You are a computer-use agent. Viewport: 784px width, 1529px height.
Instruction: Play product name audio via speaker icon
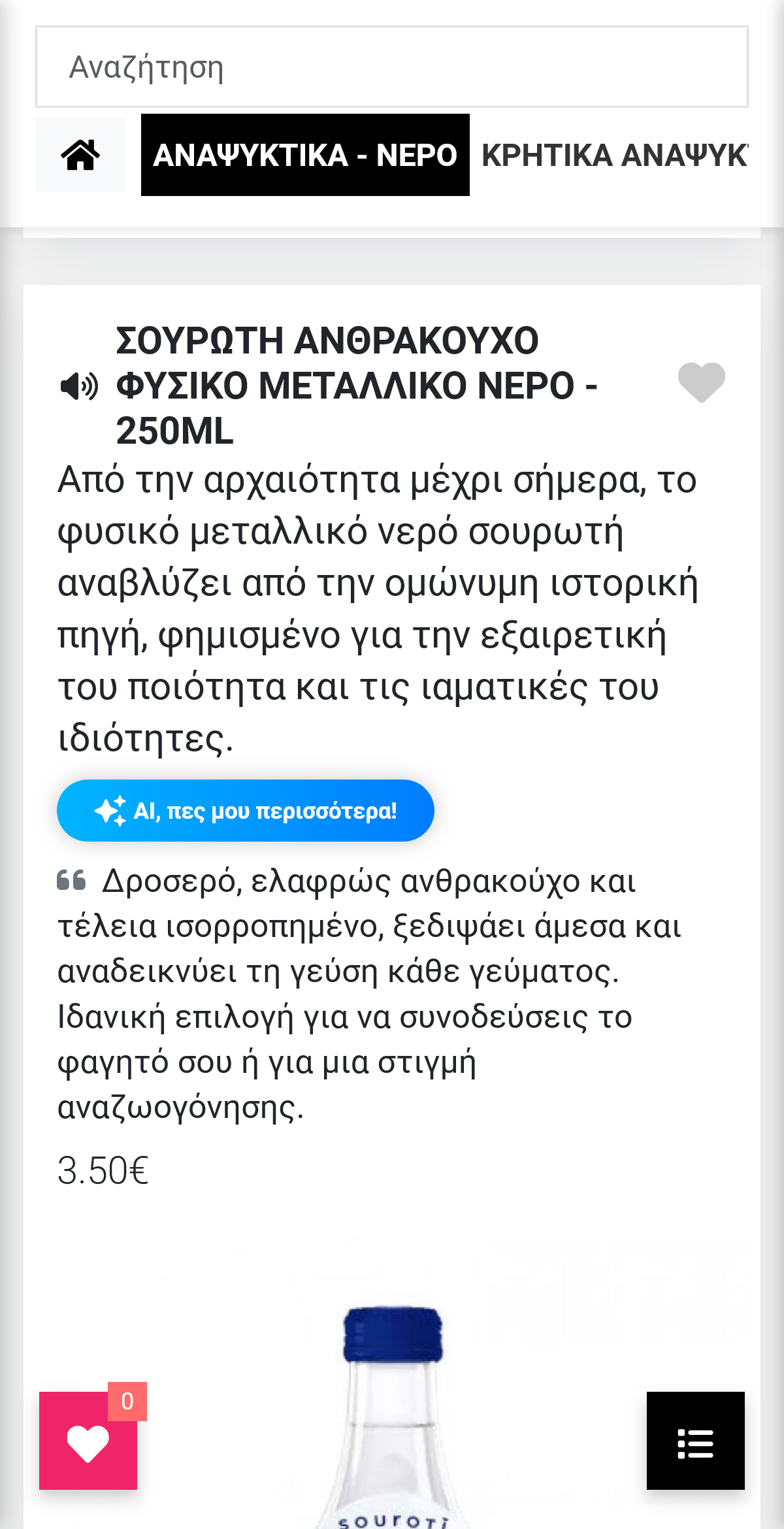(77, 386)
